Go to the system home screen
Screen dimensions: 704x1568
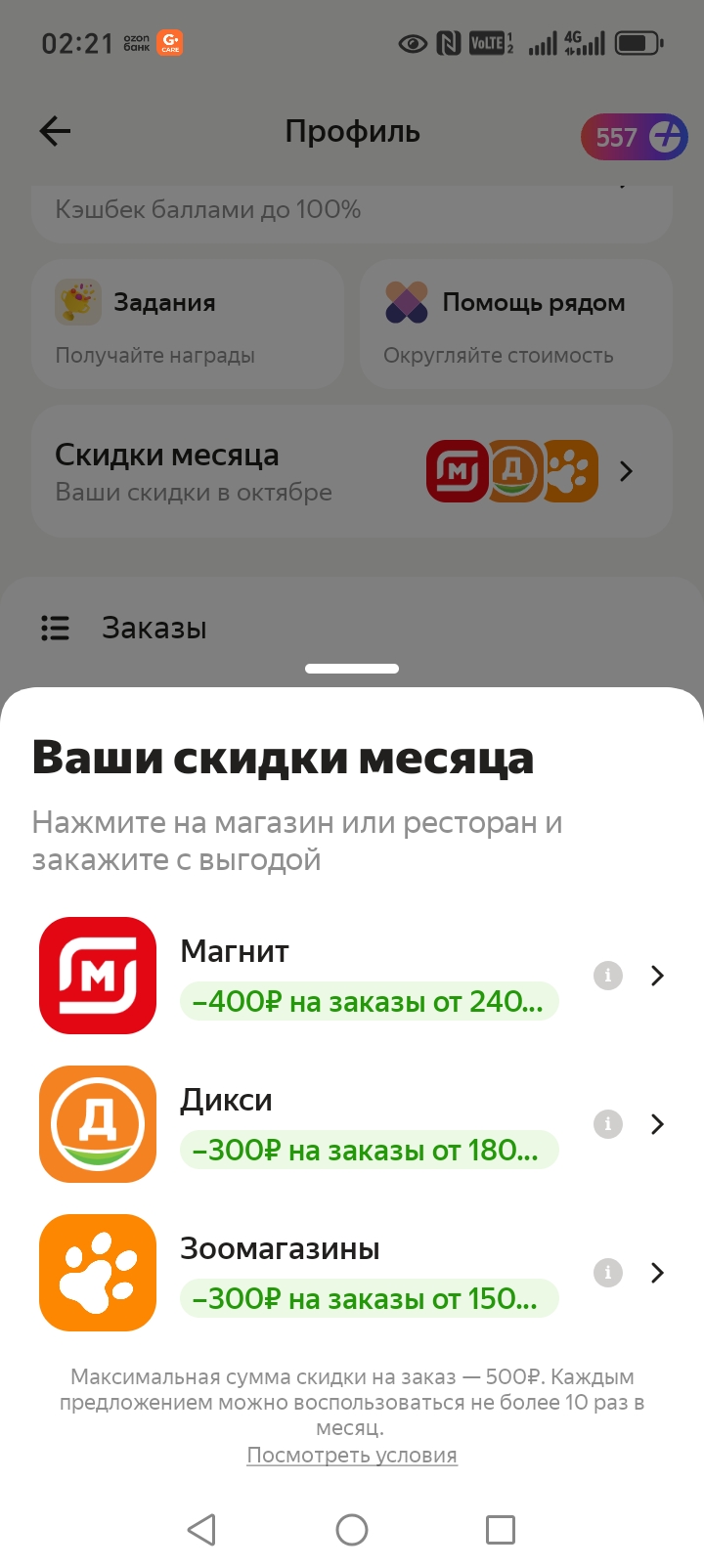(352, 1529)
